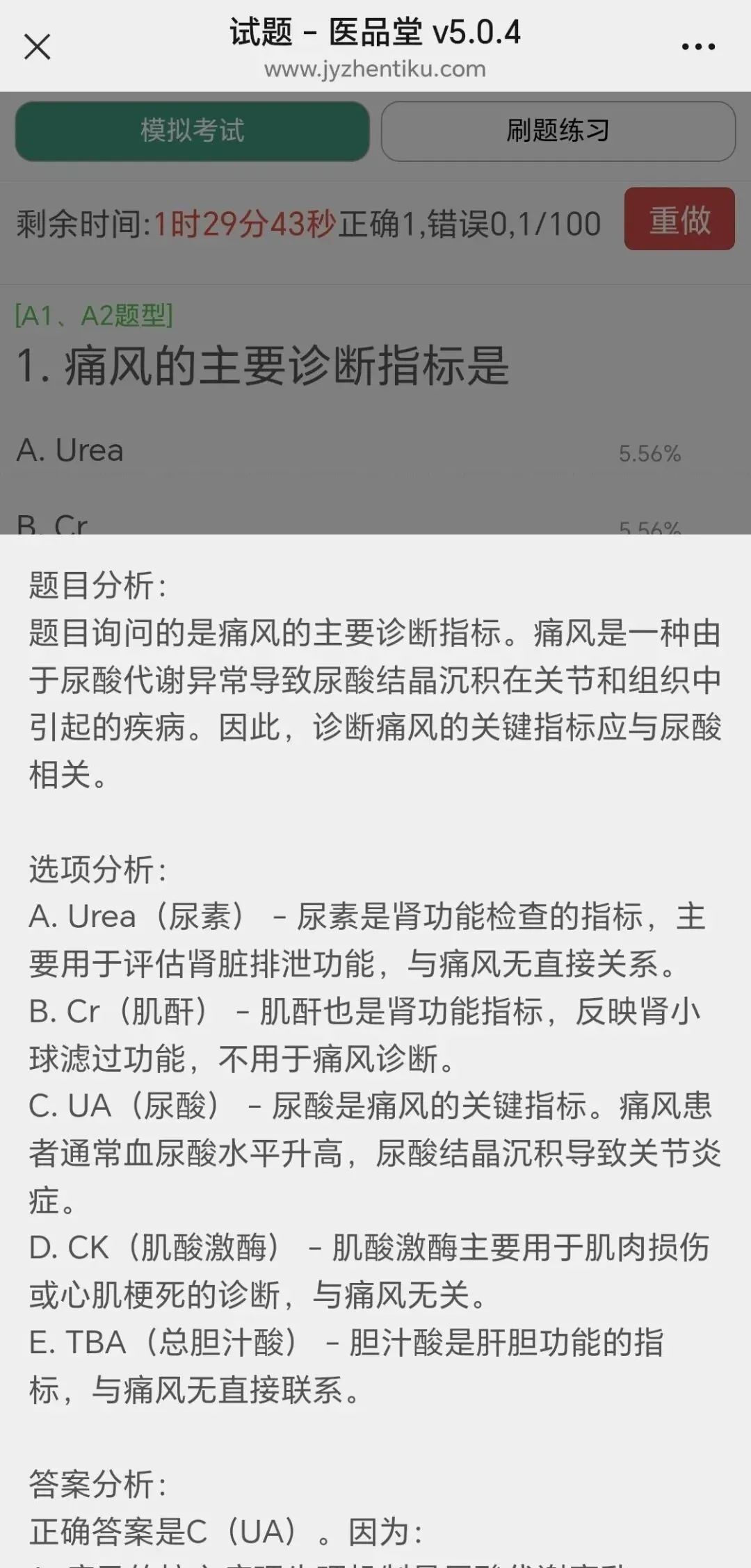The width and height of the screenshot is (751, 1568).
Task: Switch to the 刷题练习 tab
Action: click(558, 131)
